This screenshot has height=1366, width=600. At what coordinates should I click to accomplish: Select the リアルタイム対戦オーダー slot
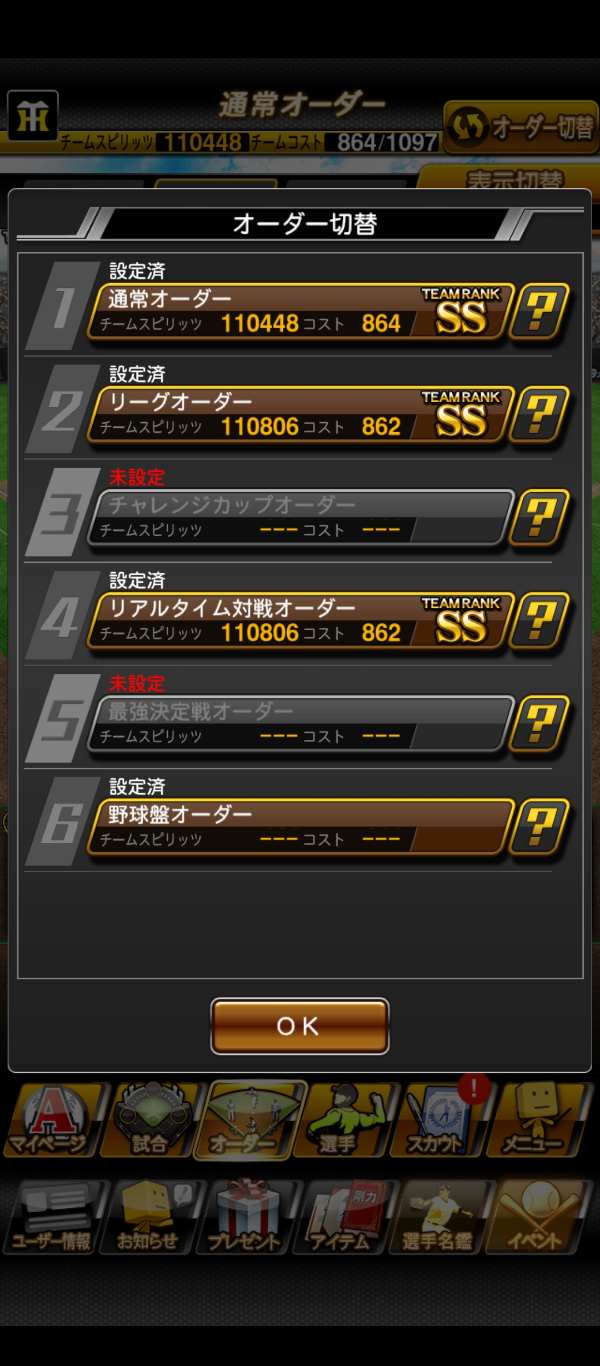pyautogui.click(x=300, y=620)
